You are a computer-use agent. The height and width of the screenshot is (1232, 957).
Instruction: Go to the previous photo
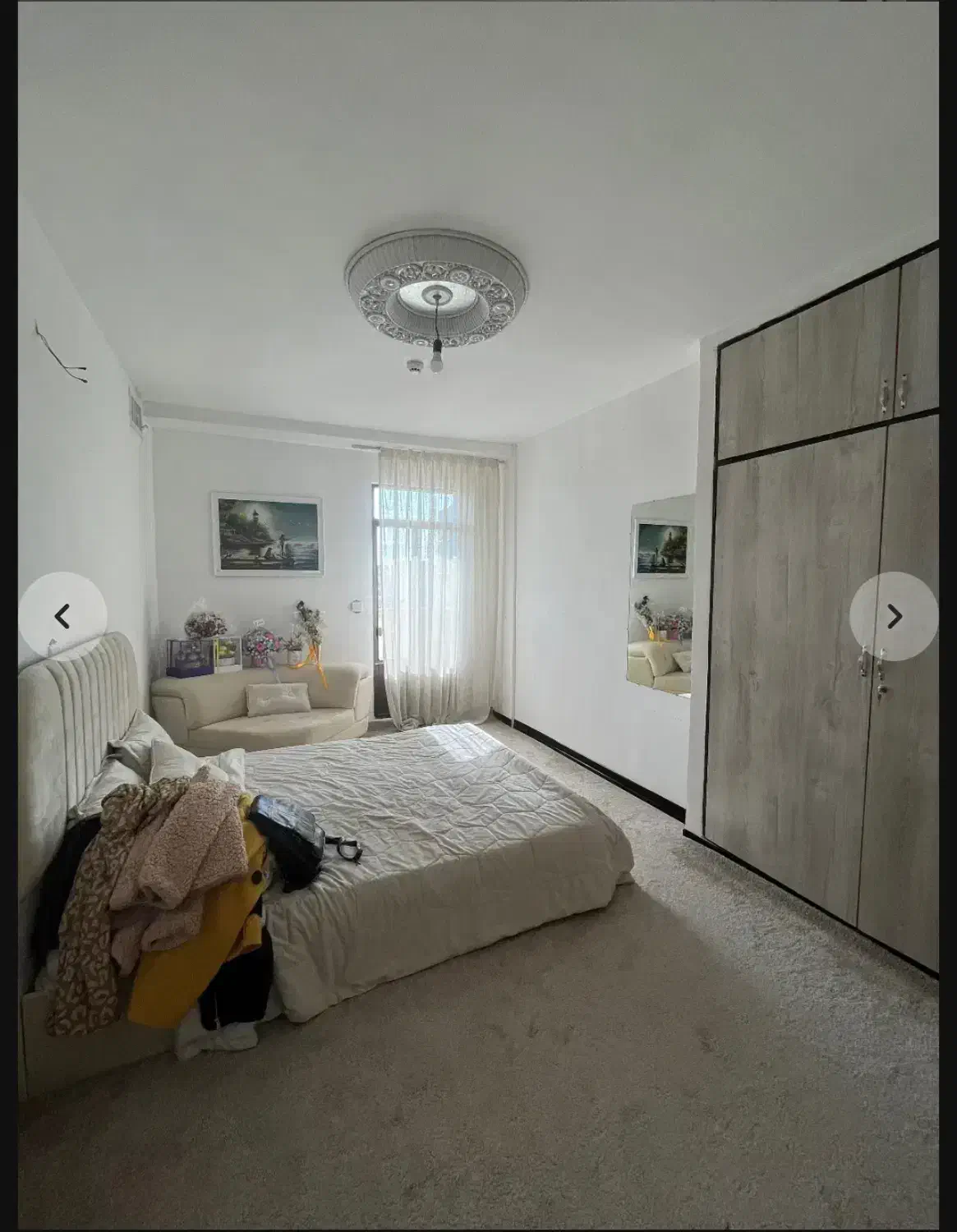tap(63, 615)
